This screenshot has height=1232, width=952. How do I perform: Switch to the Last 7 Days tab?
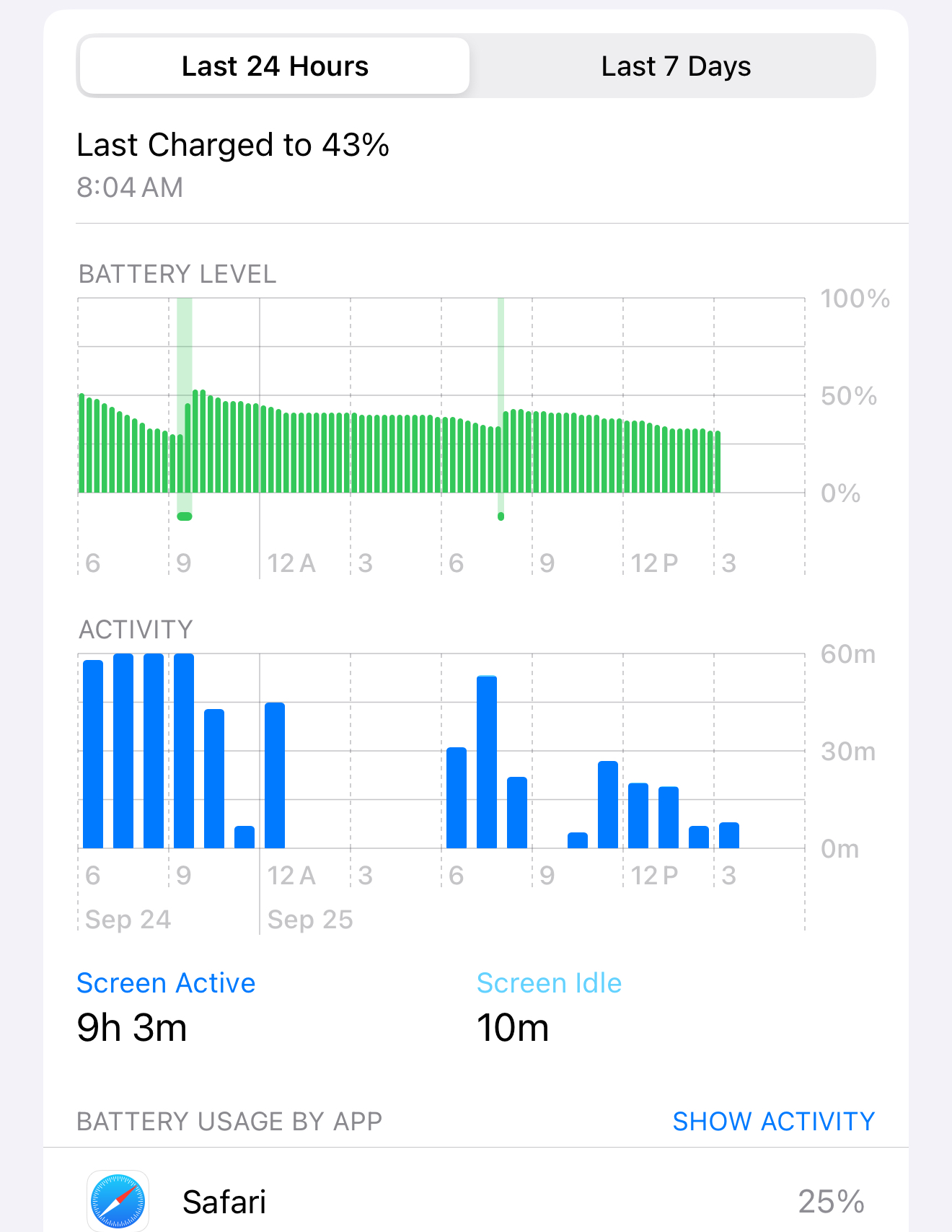(675, 66)
